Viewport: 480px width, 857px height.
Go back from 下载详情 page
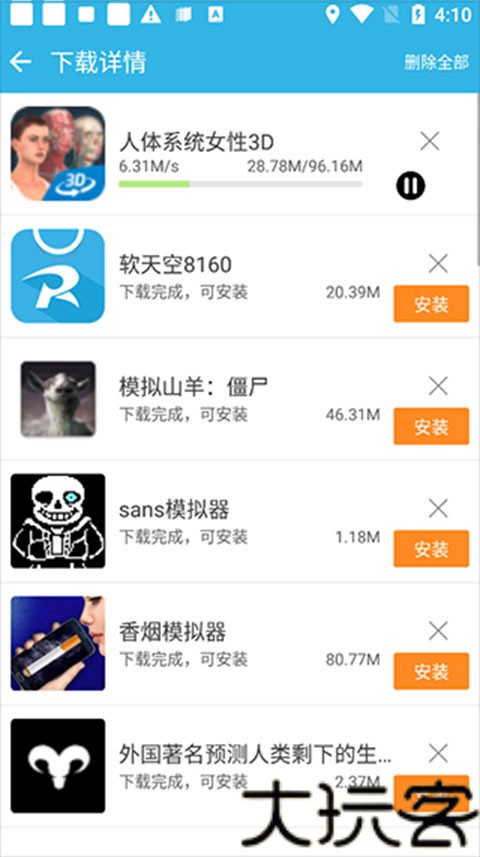tap(20, 62)
